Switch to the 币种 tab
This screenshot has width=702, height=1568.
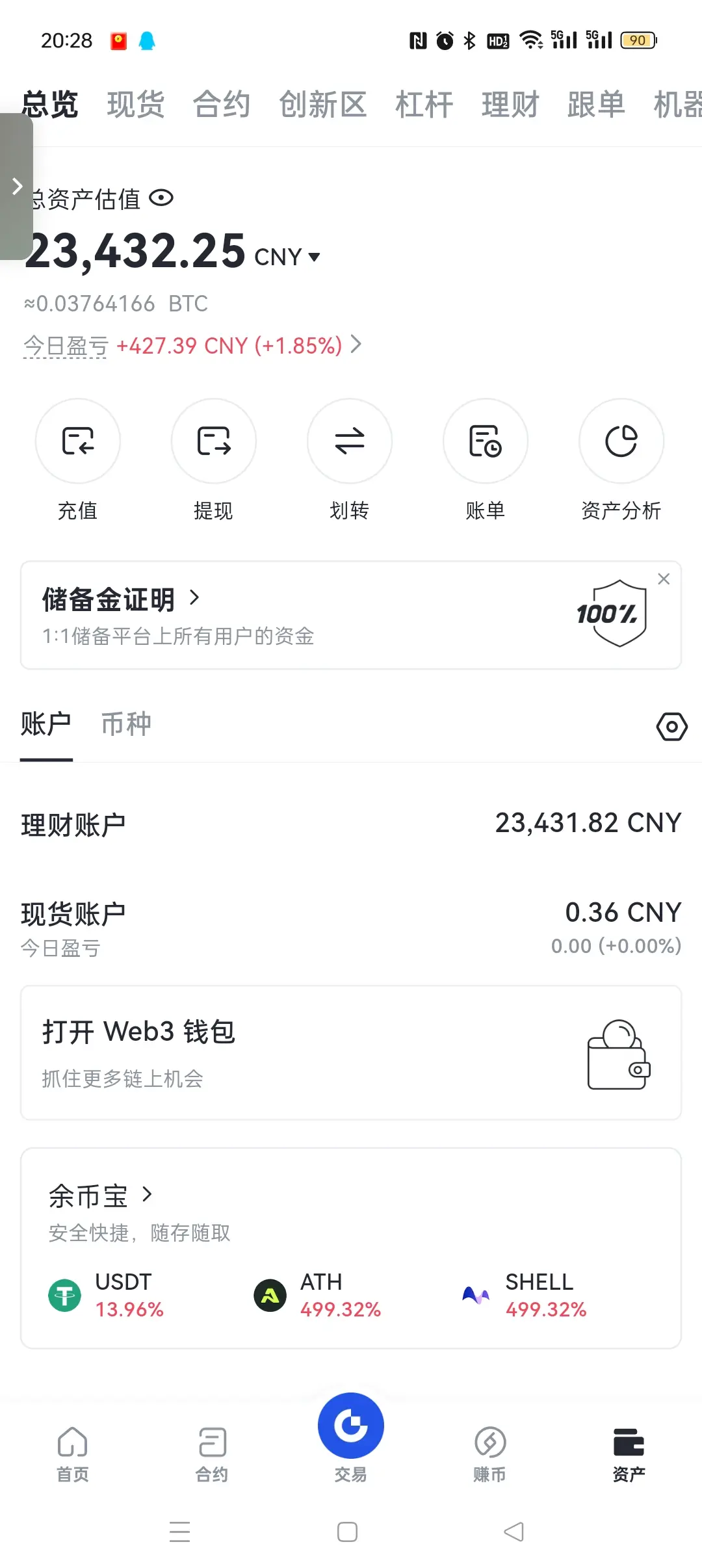(126, 724)
